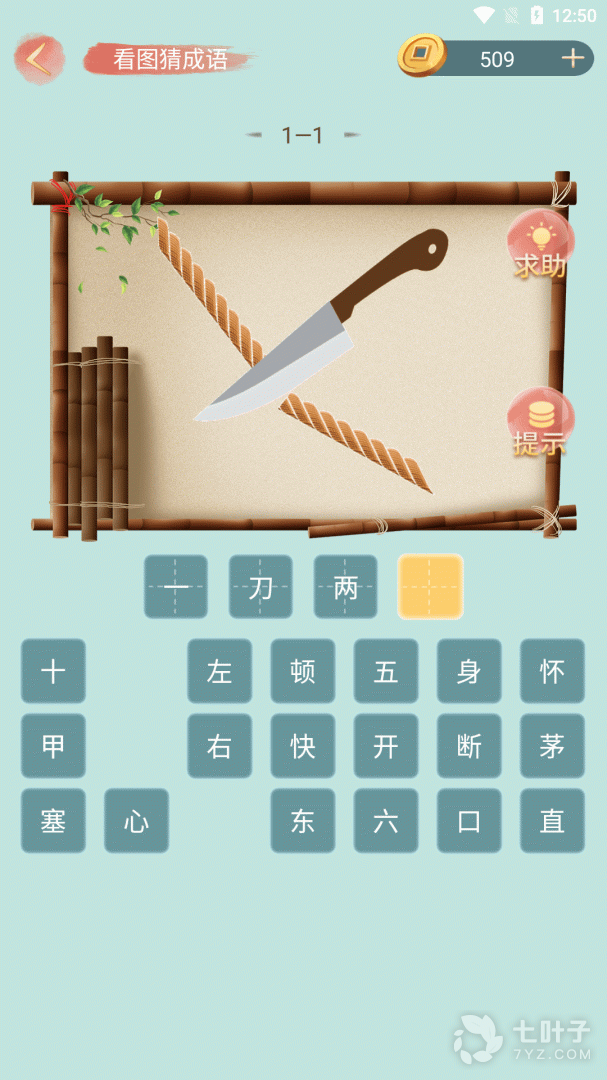Select the character 顿
The height and width of the screenshot is (1080, 607).
[303, 671]
